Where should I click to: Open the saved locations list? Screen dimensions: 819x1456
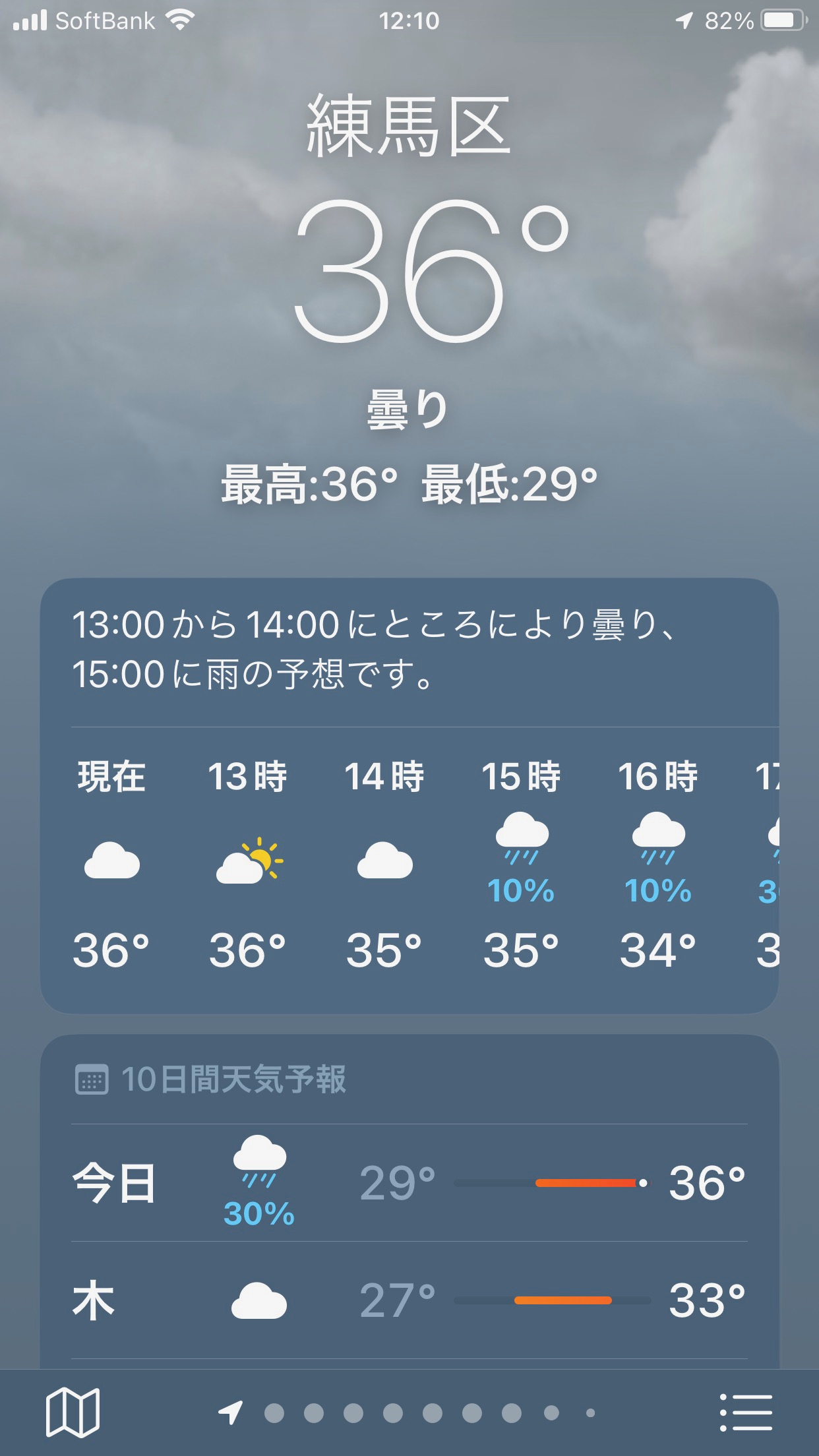[746, 1412]
